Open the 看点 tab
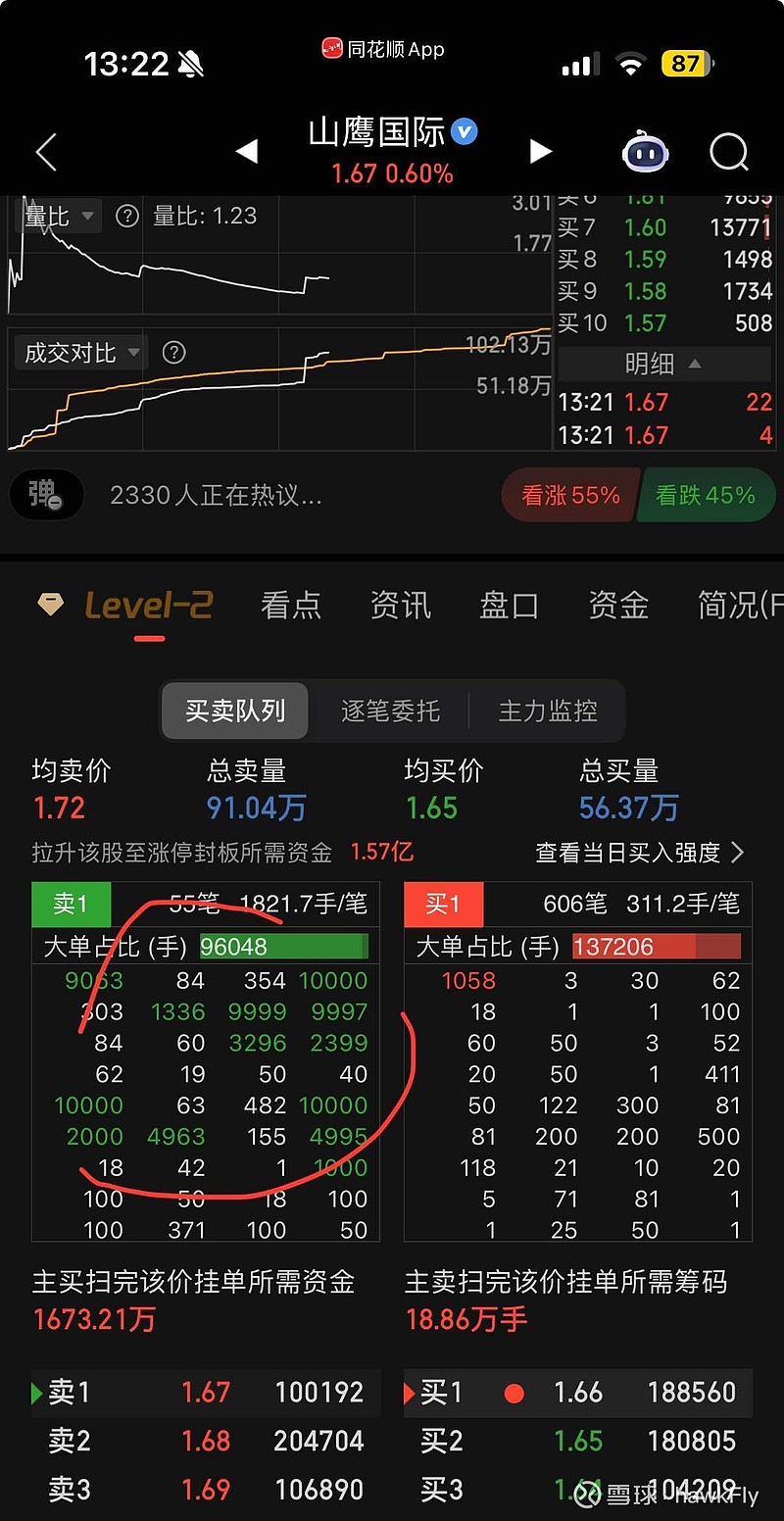Image resolution: width=784 pixels, height=1521 pixels. (x=291, y=606)
